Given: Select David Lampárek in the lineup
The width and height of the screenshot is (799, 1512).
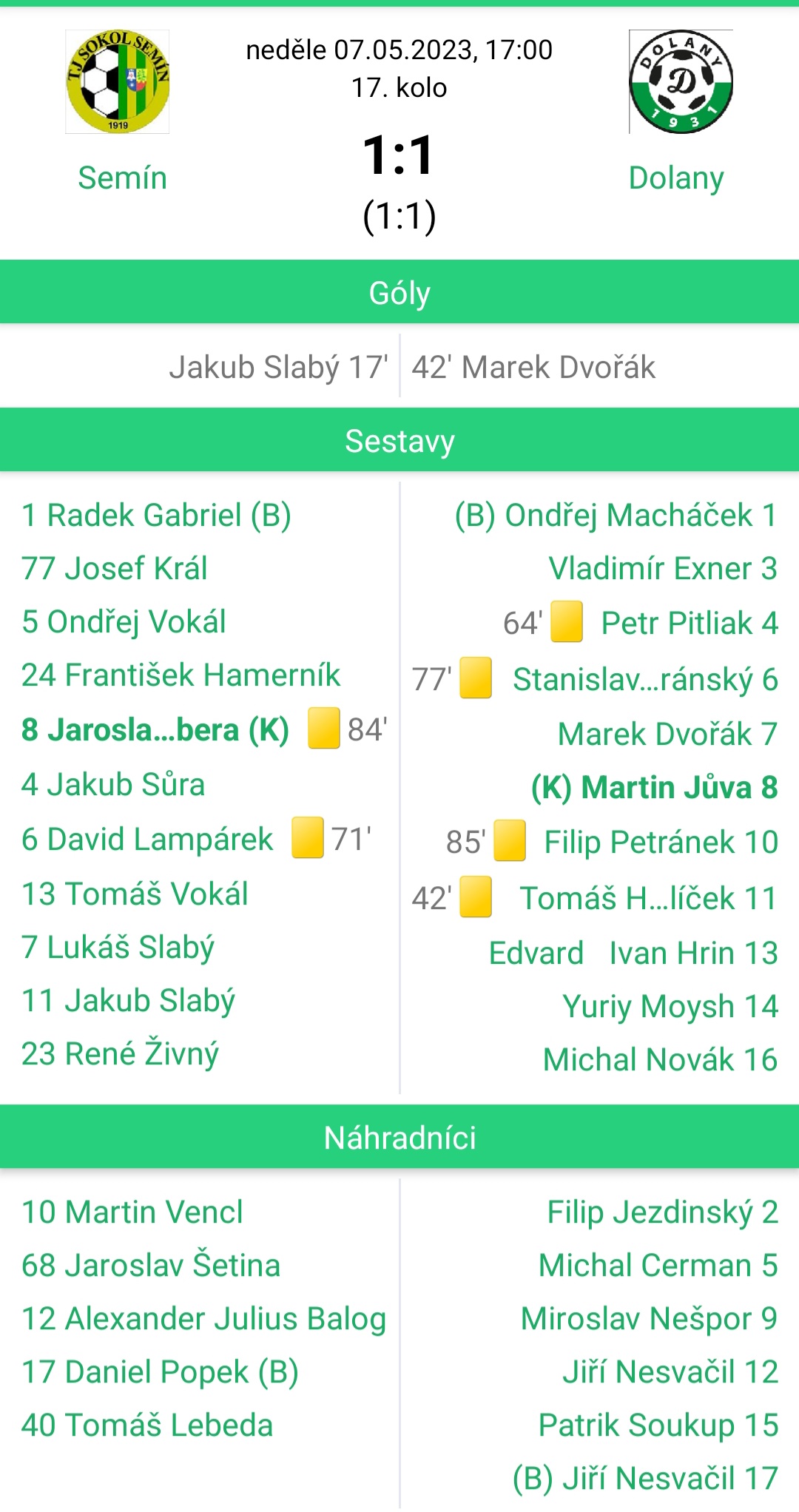Looking at the screenshot, I should click(x=147, y=840).
